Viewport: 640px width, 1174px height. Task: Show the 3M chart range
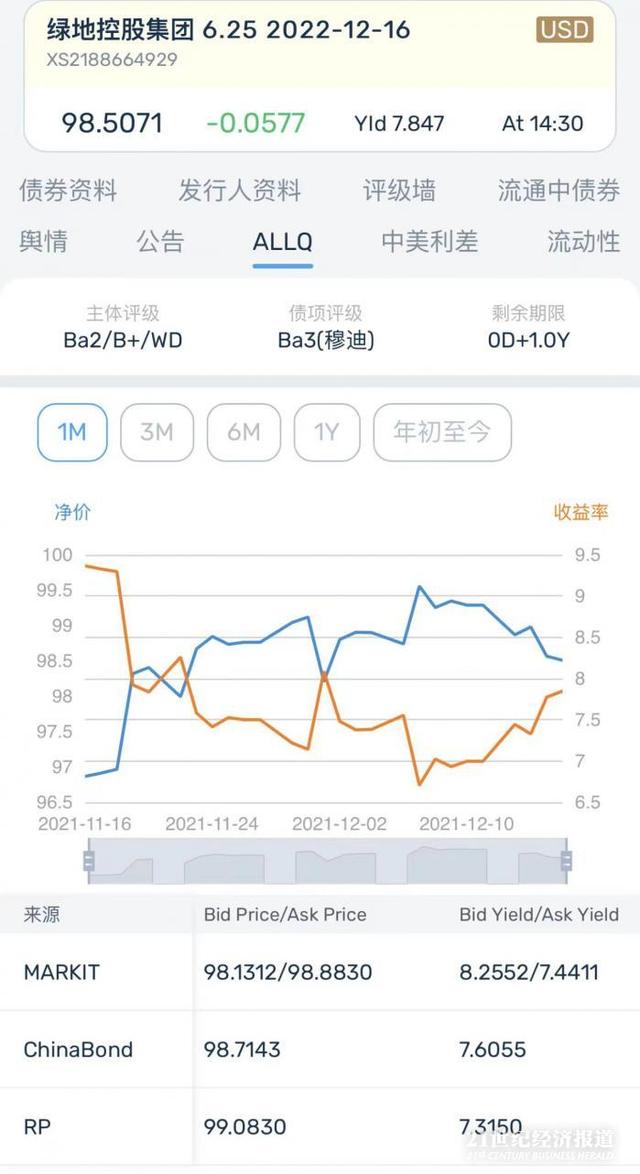(156, 432)
